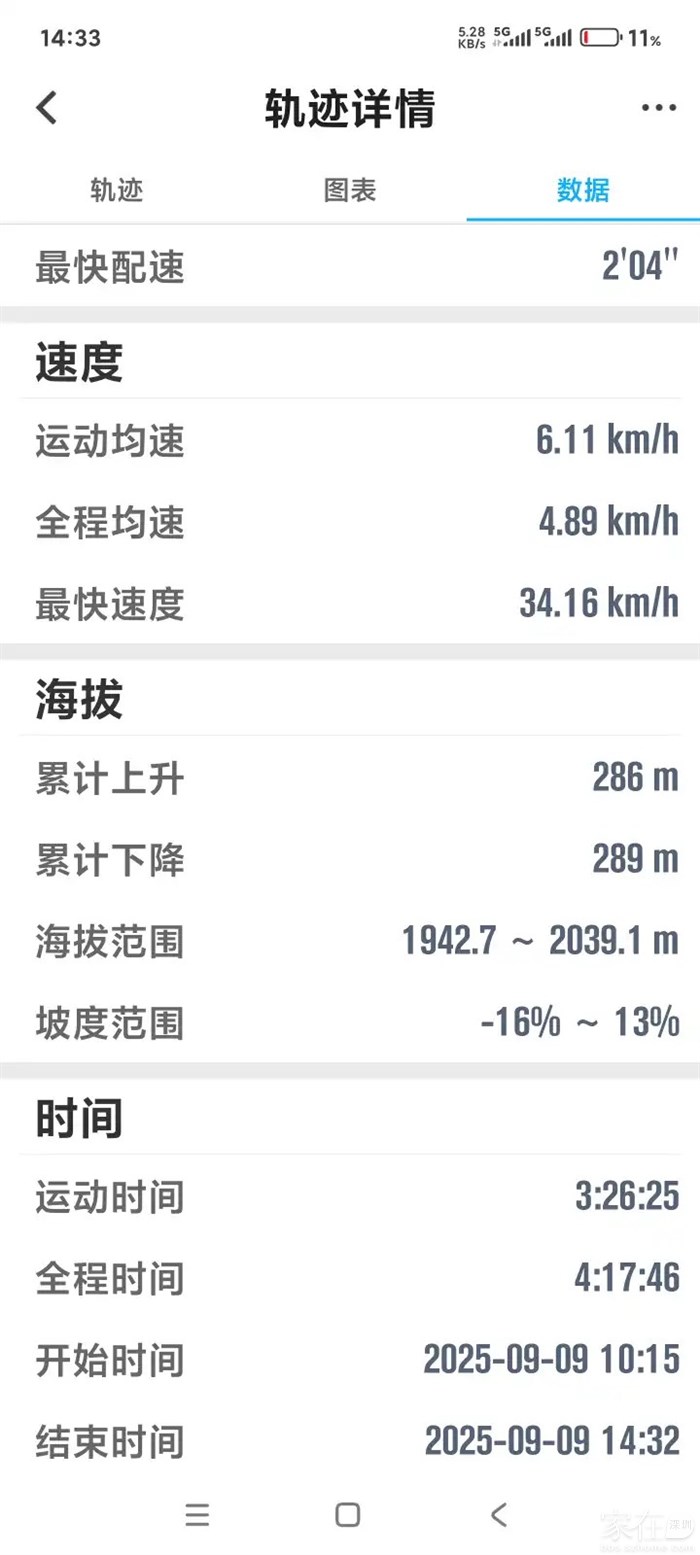700x1555 pixels.
Task: Tap the system home button
Action: coord(348,1514)
